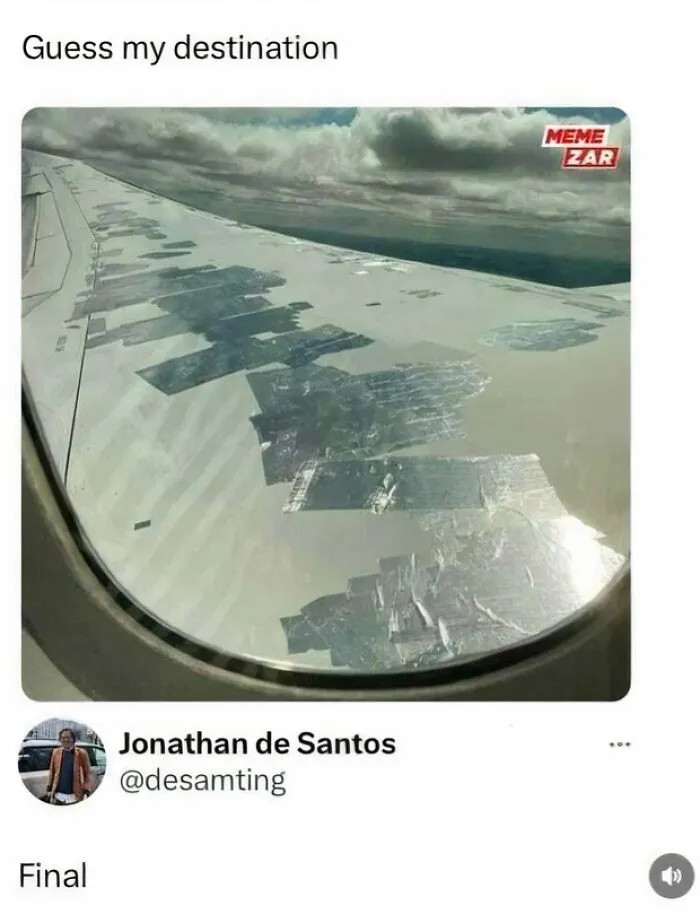The width and height of the screenshot is (700, 914).
Task: Open the overflow menu on the post
Action: click(x=622, y=745)
